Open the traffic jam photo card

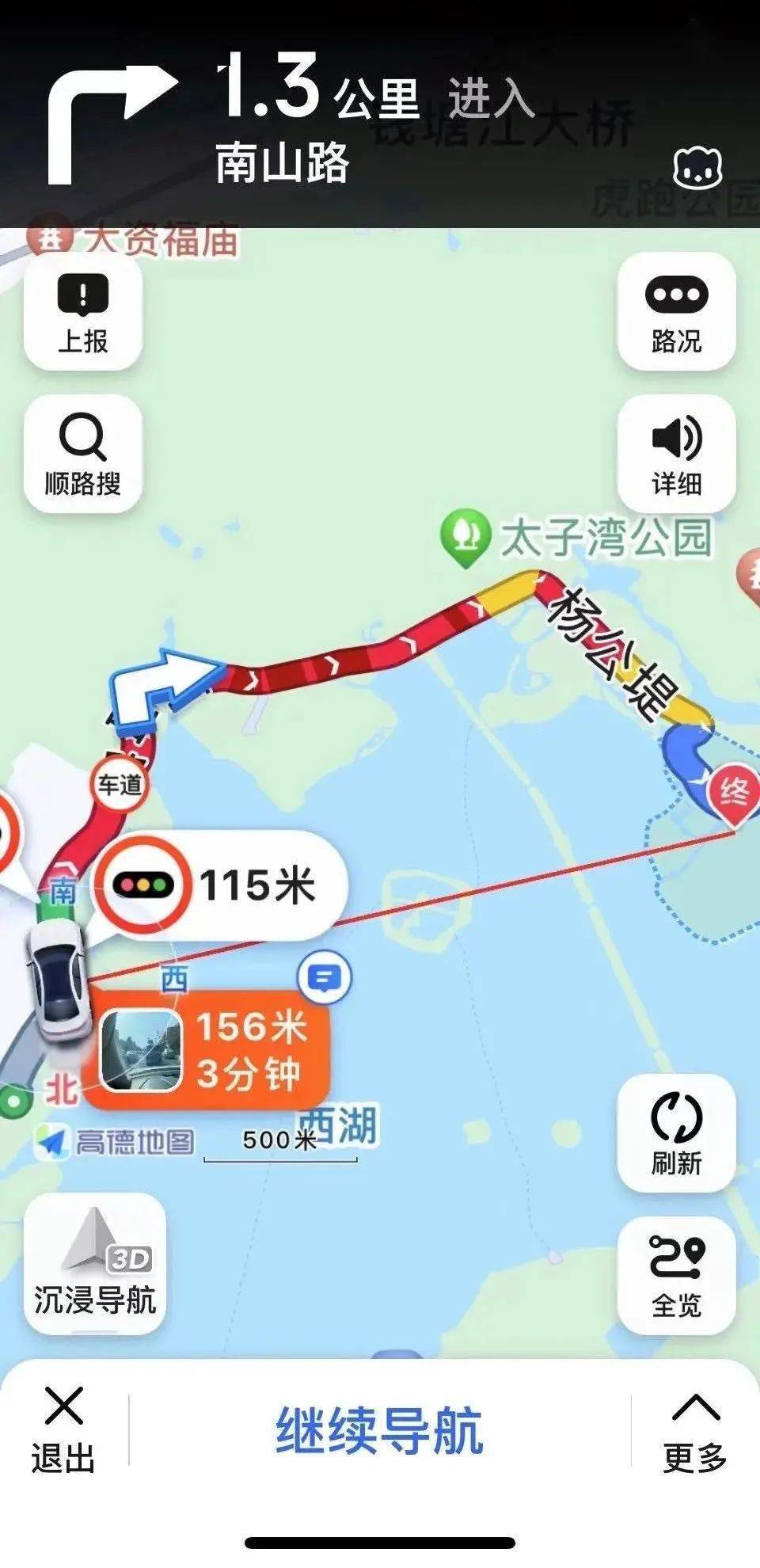click(207, 1050)
